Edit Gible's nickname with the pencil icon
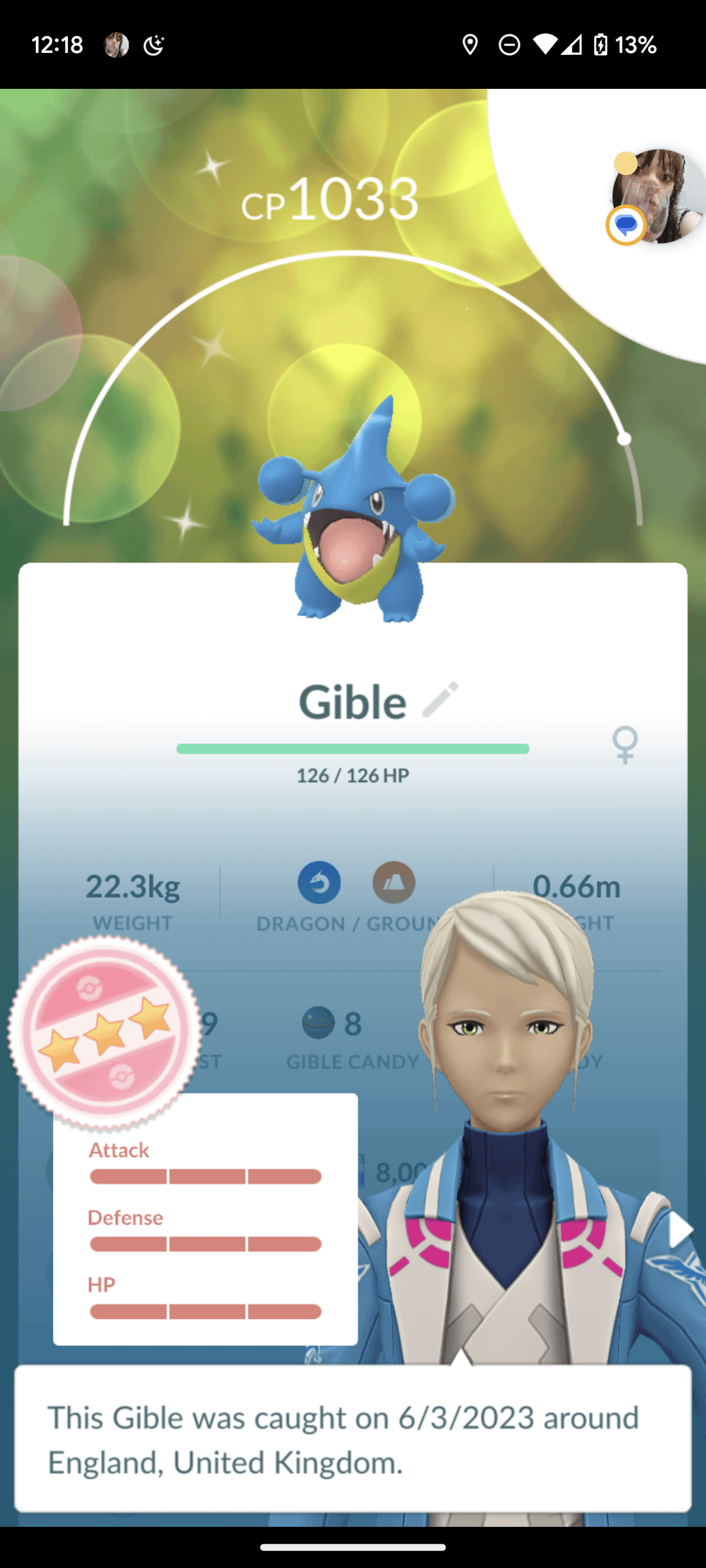Image resolution: width=706 pixels, height=1568 pixels. (441, 700)
